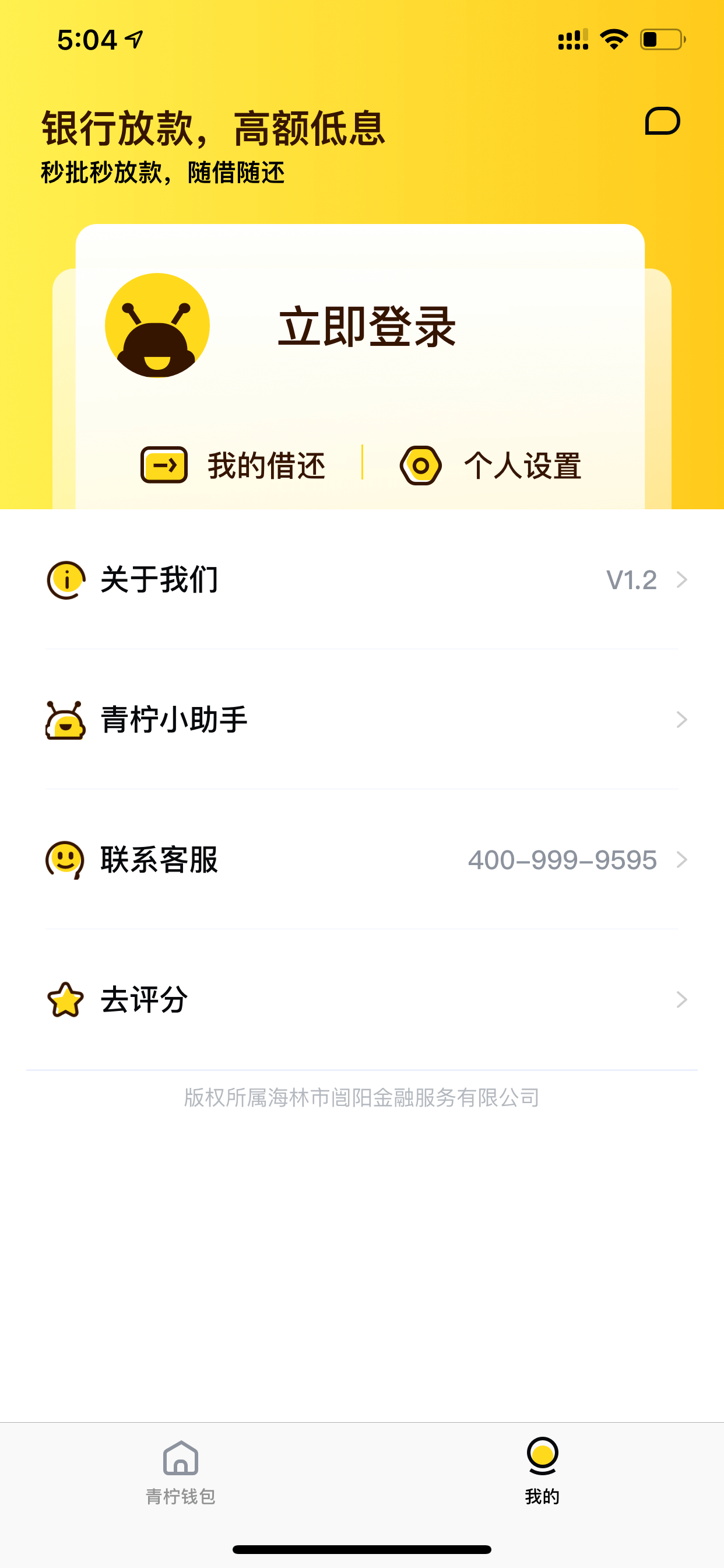
Task: Switch to the 青柠钱包 tab
Action: 181,1472
